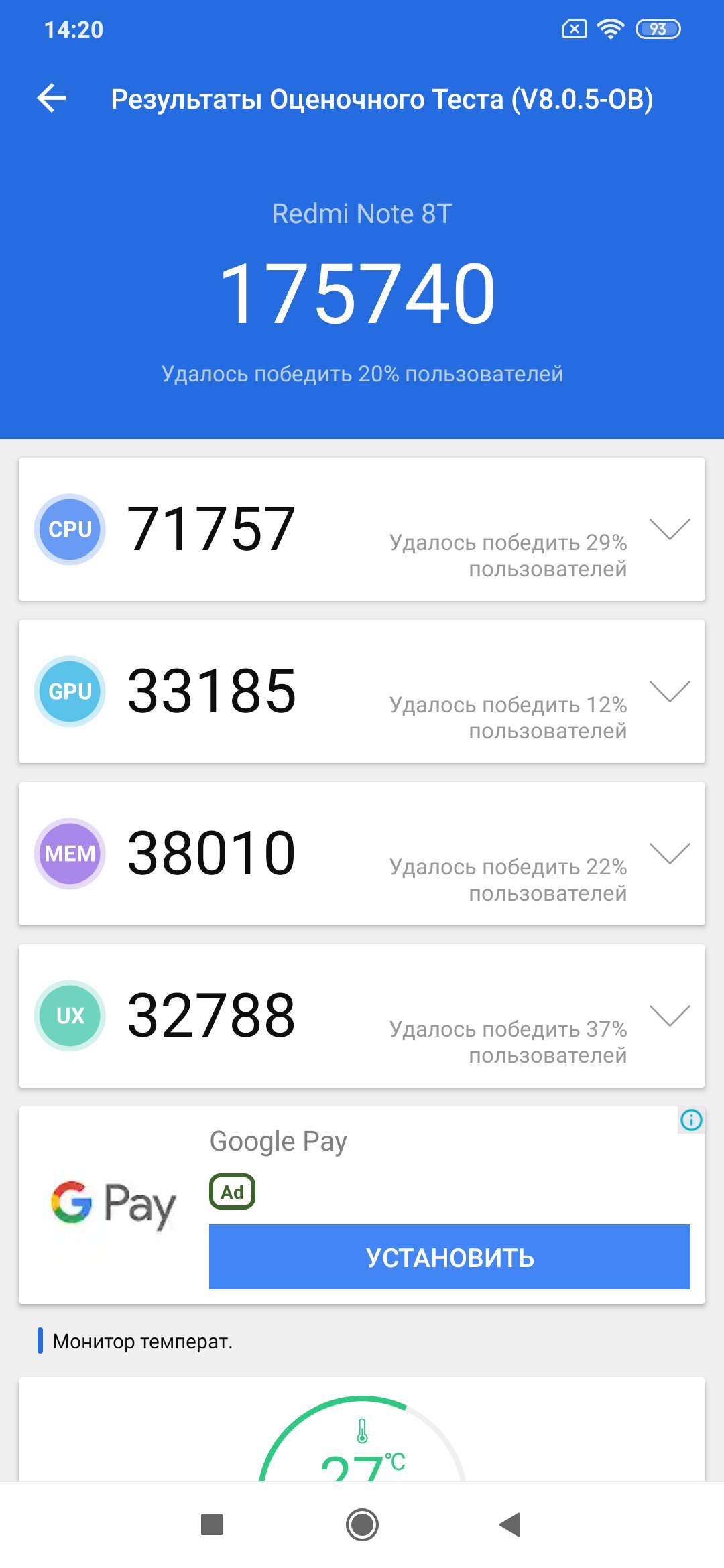Open the temperature monitor card
The image size is (724, 1568).
[x=362, y=1429]
